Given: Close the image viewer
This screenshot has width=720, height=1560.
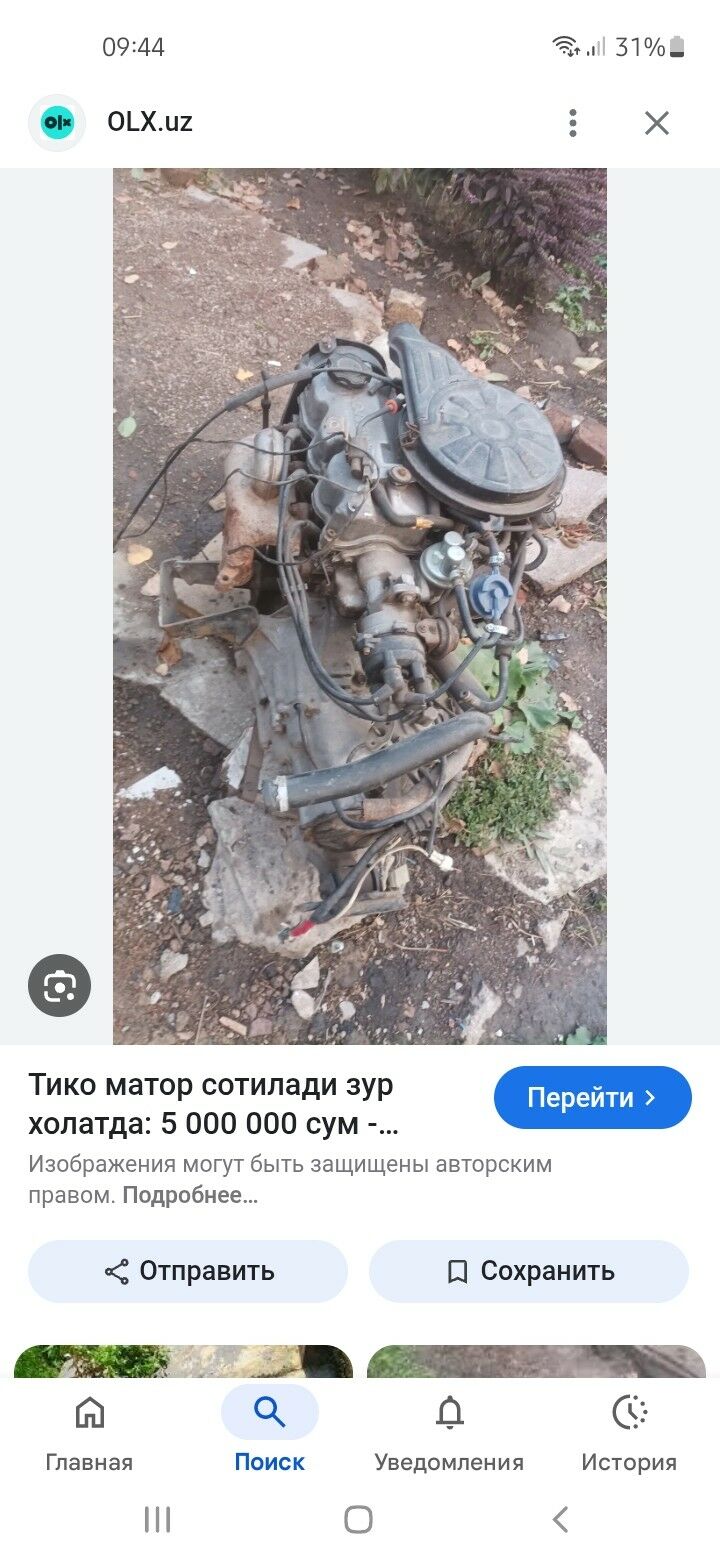Looking at the screenshot, I should click(656, 123).
